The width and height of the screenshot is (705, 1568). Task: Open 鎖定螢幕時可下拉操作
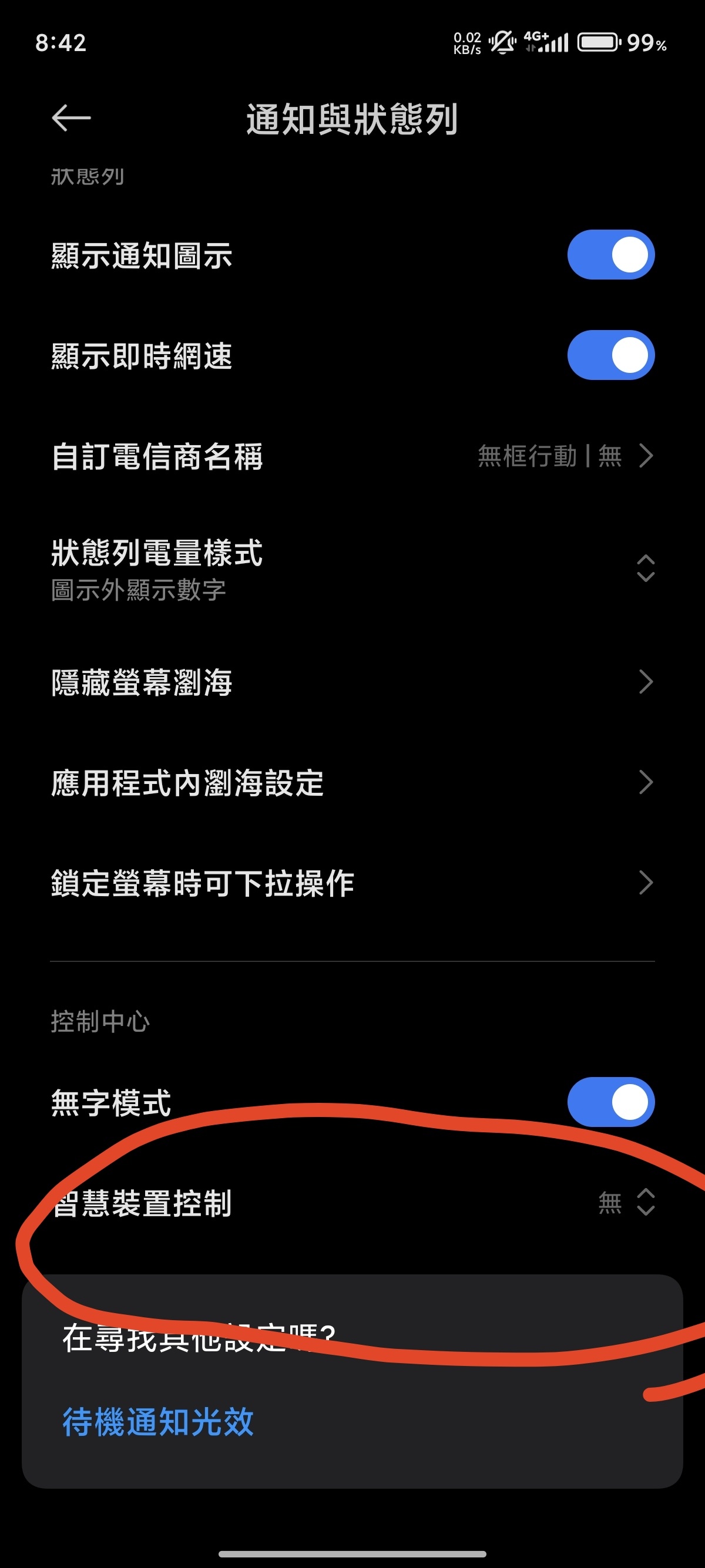pyautogui.click(x=352, y=883)
